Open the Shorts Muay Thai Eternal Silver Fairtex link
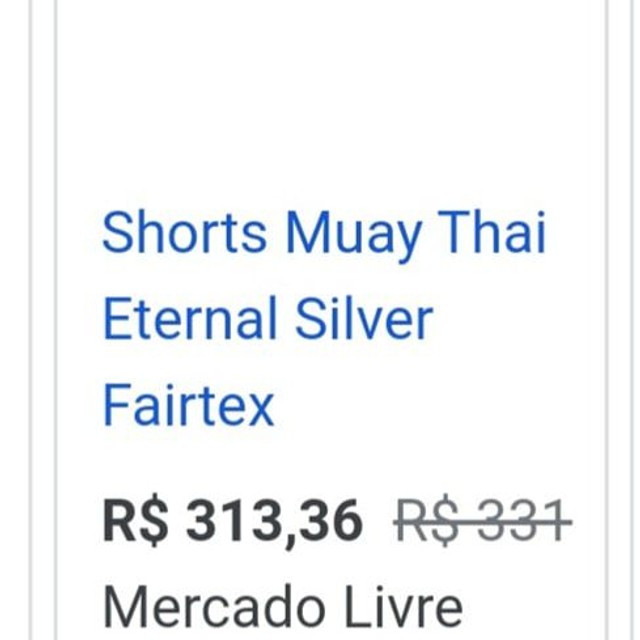Viewport: 640px width, 640px height. [324, 320]
